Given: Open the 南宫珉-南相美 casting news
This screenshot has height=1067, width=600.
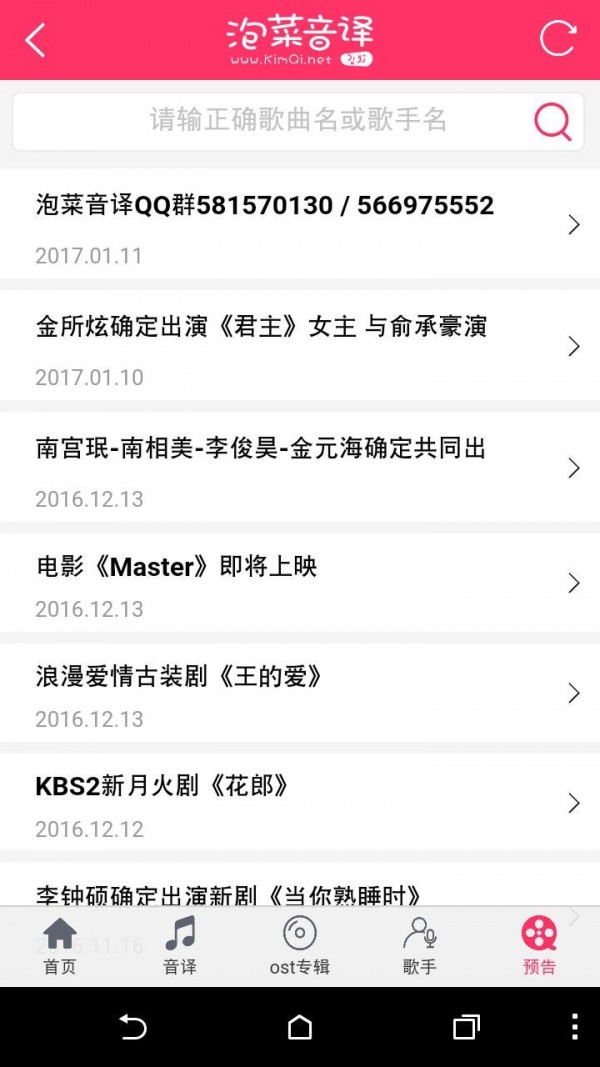Looking at the screenshot, I should click(300, 468).
